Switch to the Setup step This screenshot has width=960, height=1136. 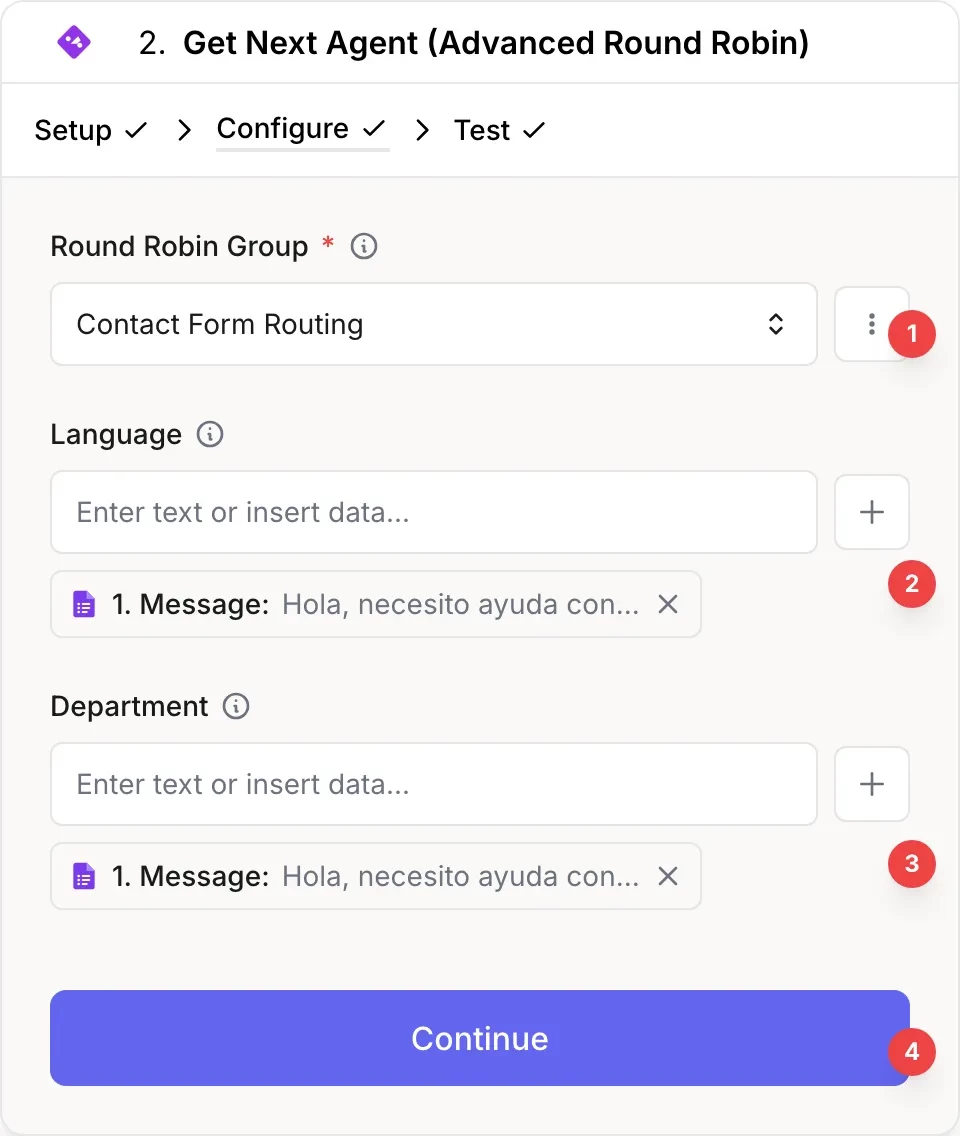[x=90, y=130]
